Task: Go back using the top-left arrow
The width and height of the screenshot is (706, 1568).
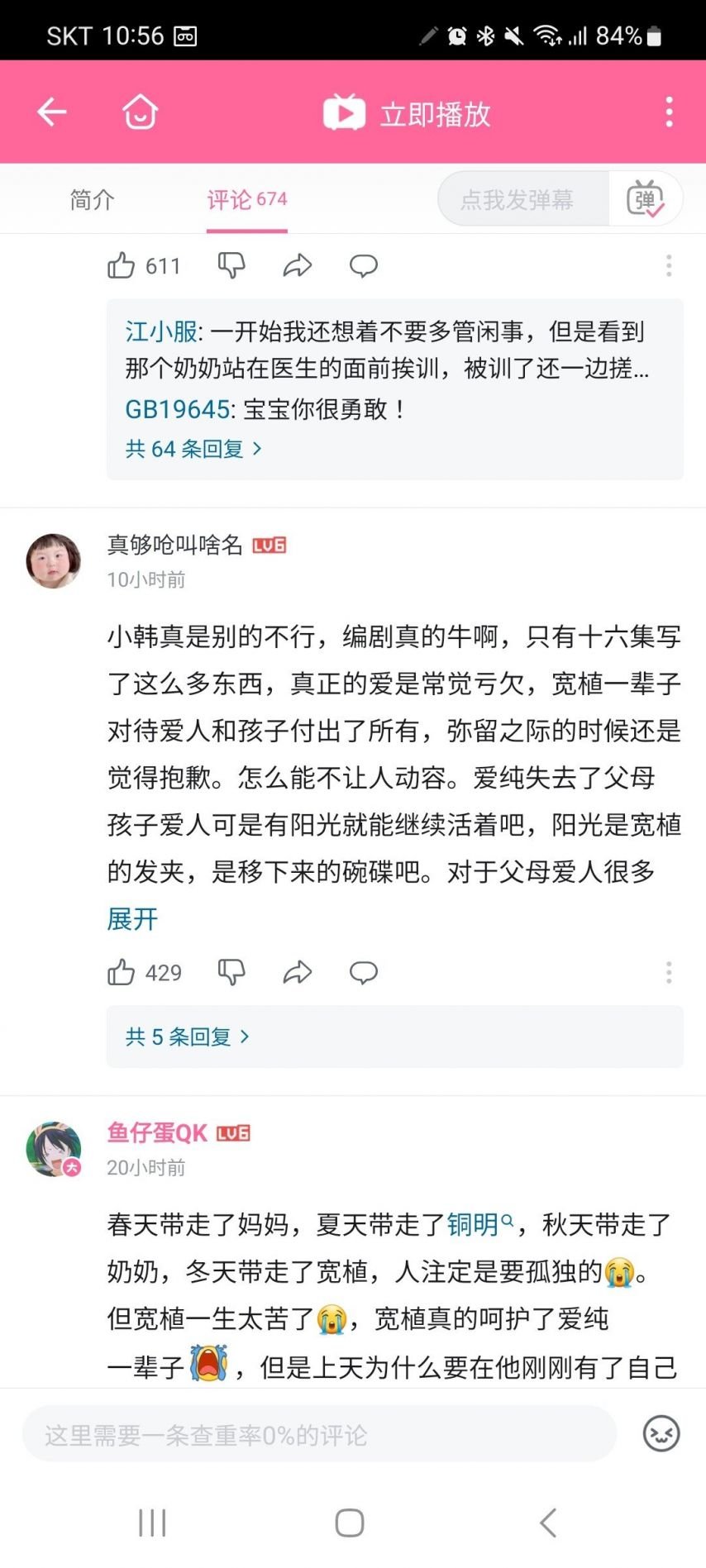Action: (51, 112)
